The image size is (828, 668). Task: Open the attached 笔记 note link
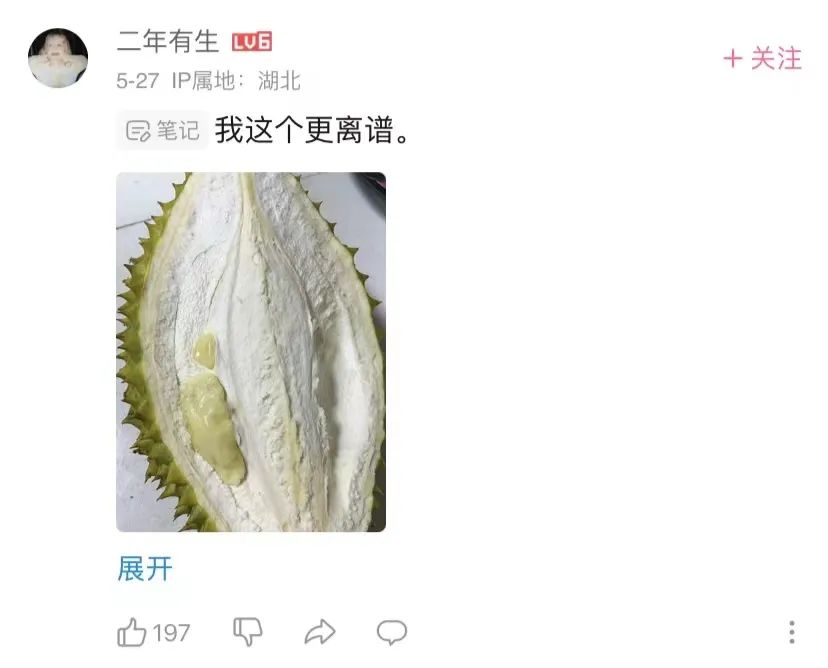coord(162,131)
